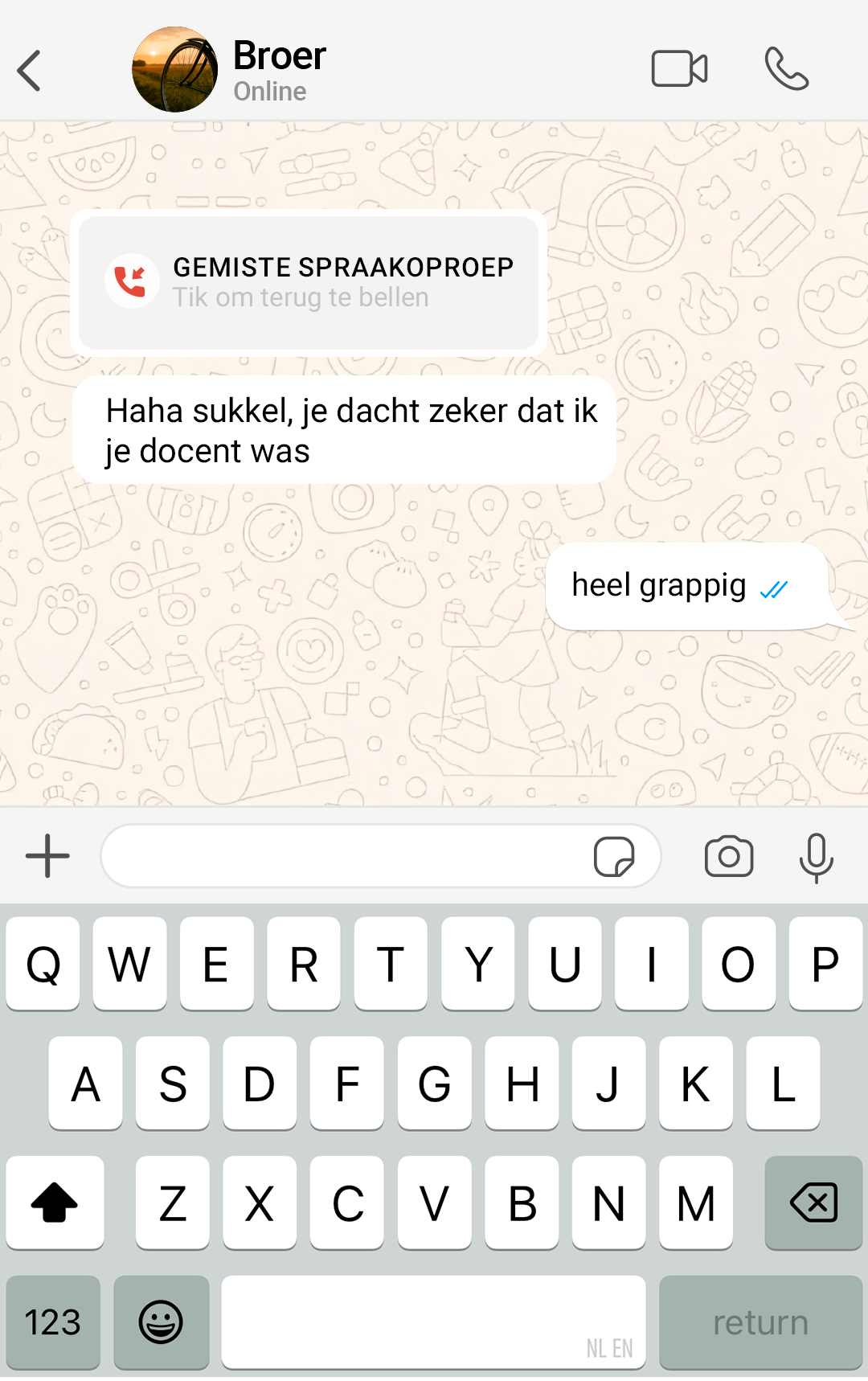Record a voice message with the microphone
The image size is (868, 1381).
(816, 857)
